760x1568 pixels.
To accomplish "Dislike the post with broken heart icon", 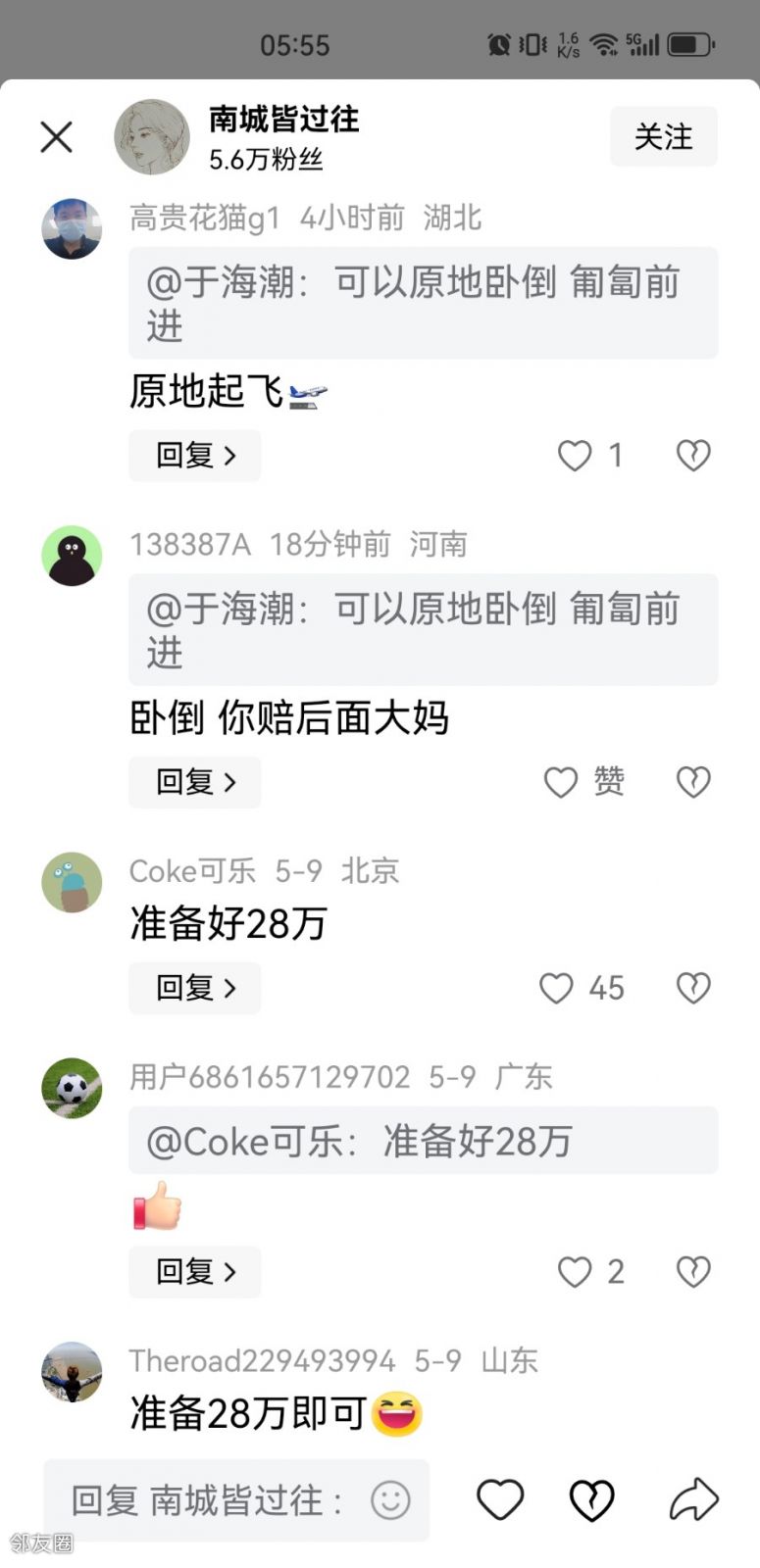I will (592, 1500).
